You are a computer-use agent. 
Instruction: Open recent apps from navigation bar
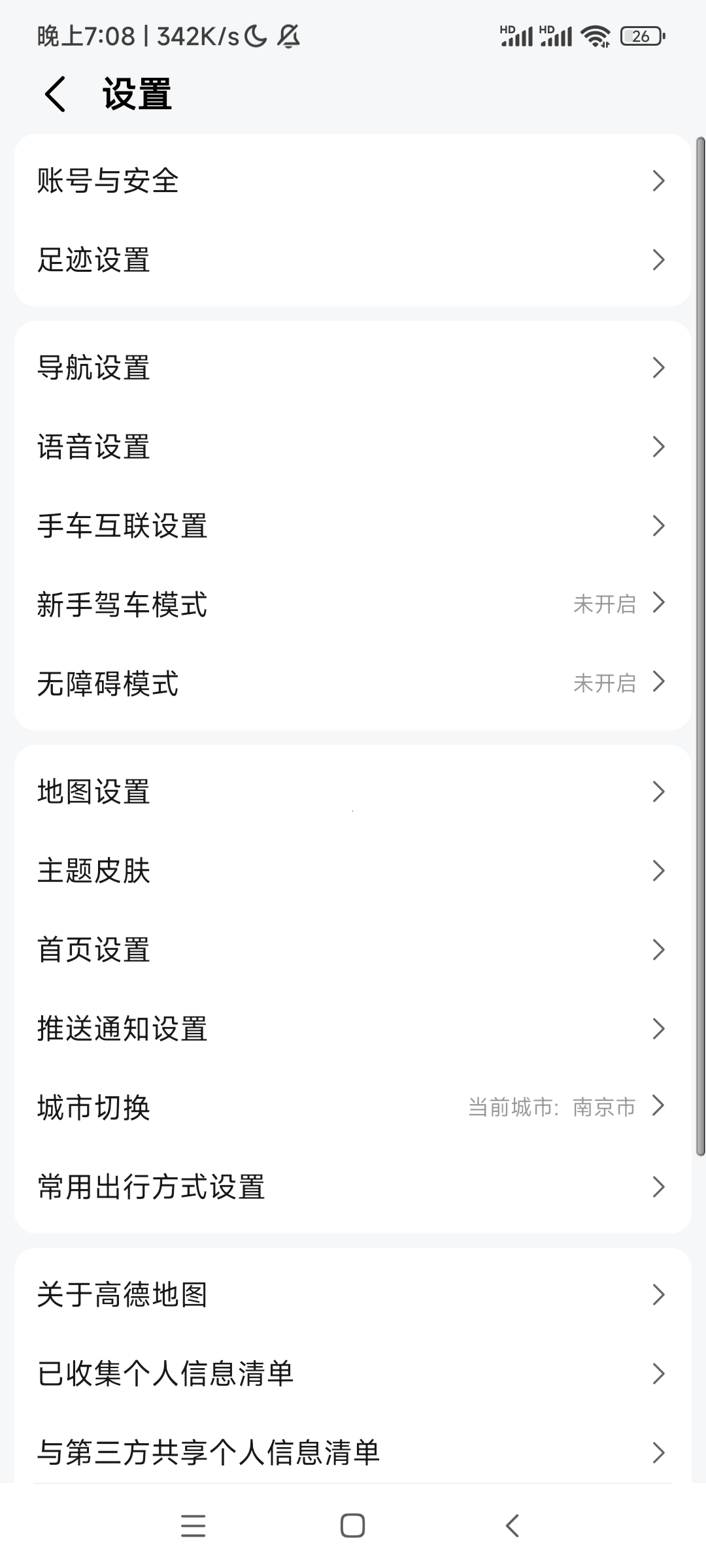[x=193, y=1526]
